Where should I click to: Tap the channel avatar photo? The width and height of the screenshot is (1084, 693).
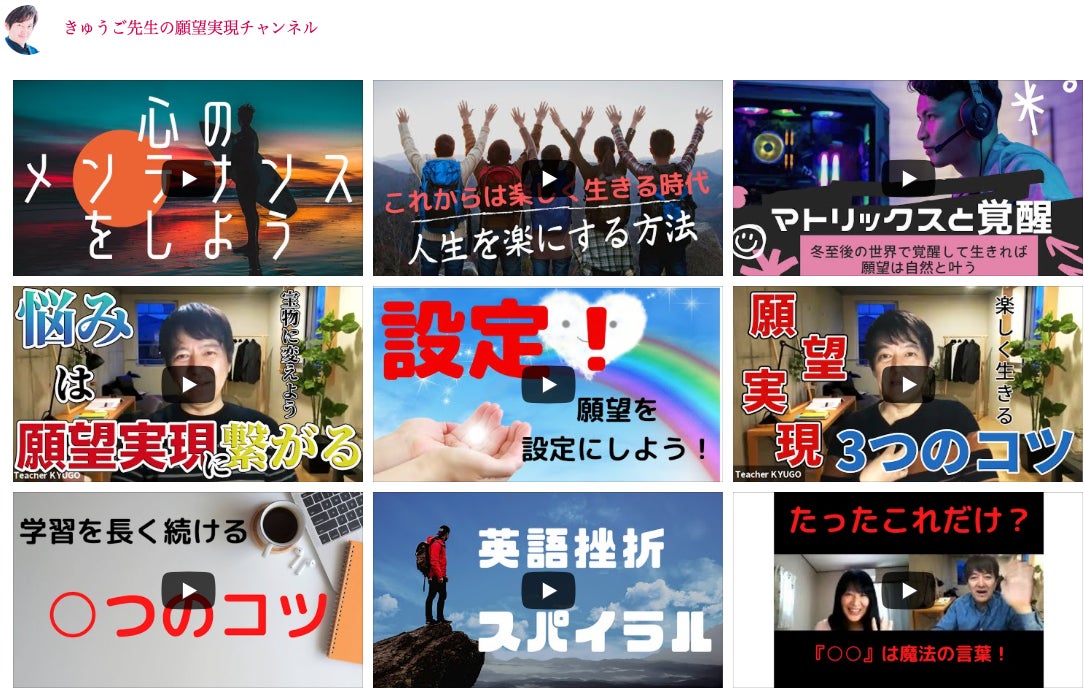(x=23, y=28)
